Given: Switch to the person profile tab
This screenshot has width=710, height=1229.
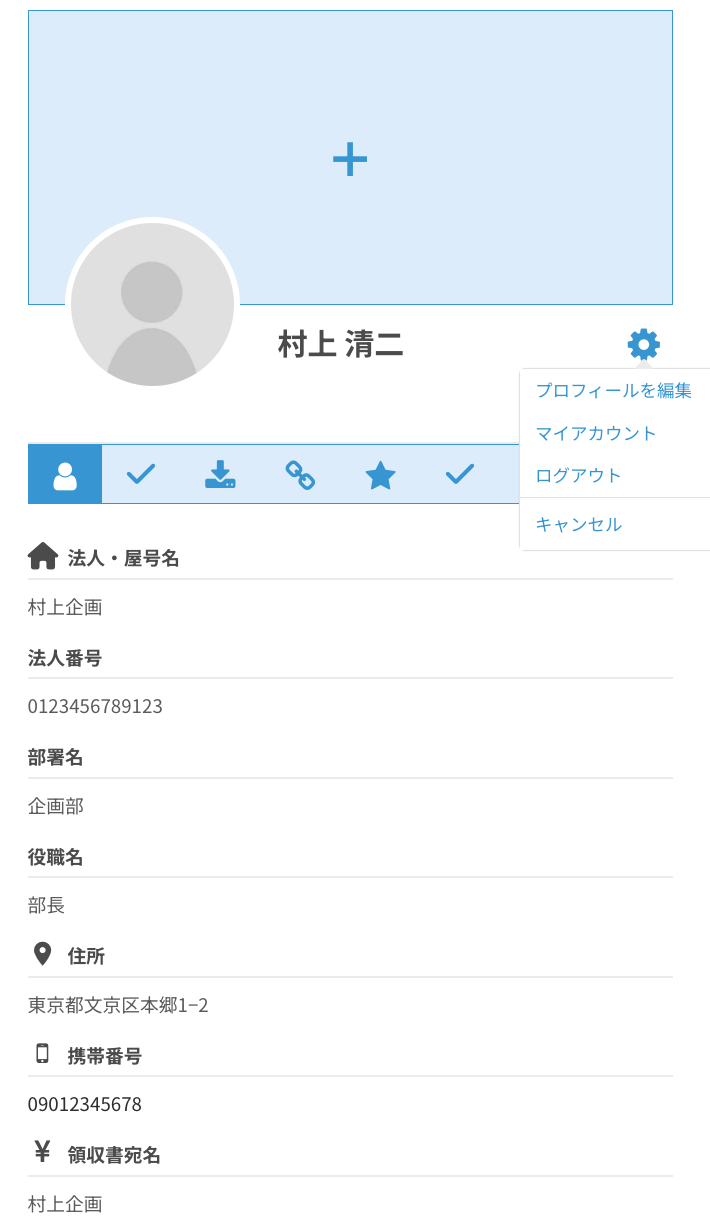Looking at the screenshot, I should point(65,474).
